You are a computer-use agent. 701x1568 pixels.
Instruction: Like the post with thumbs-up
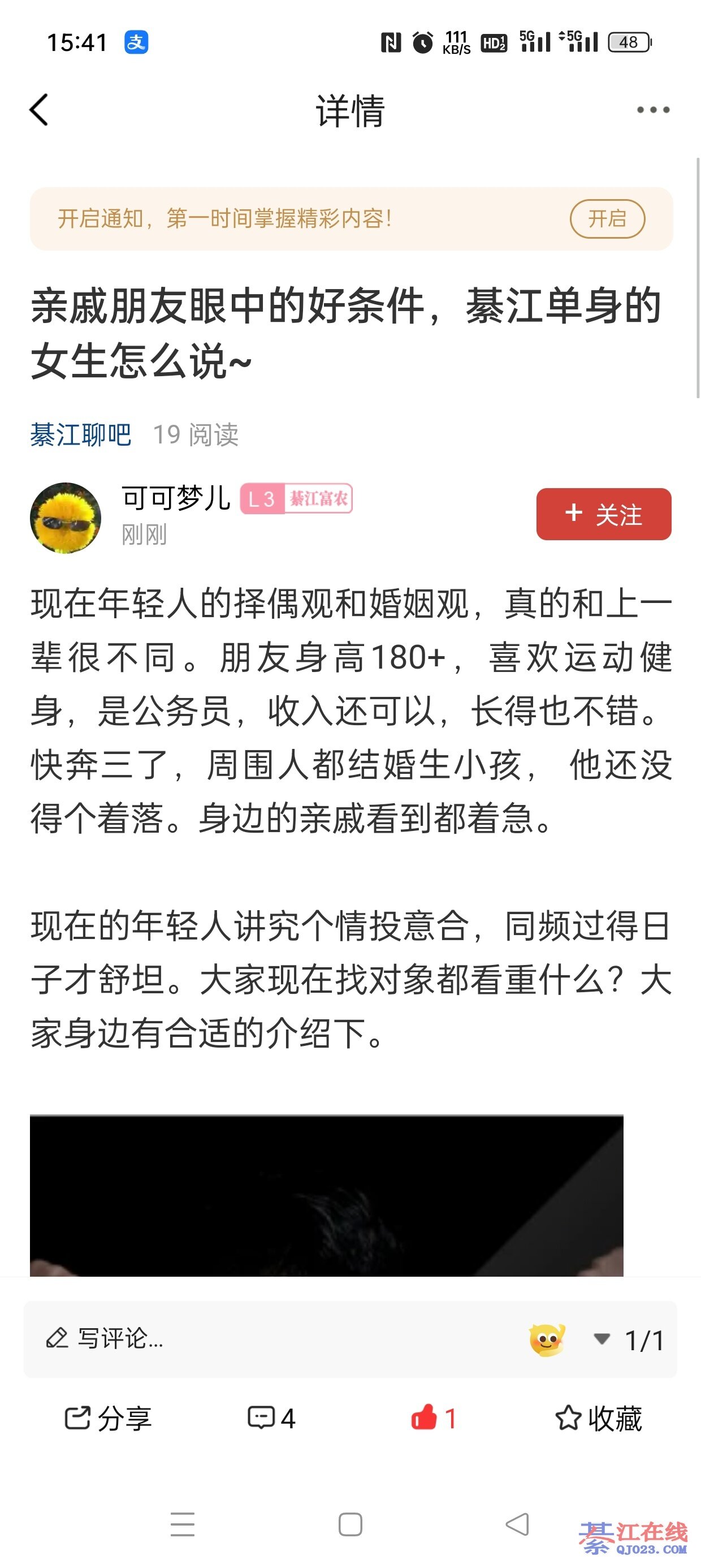click(x=432, y=1418)
